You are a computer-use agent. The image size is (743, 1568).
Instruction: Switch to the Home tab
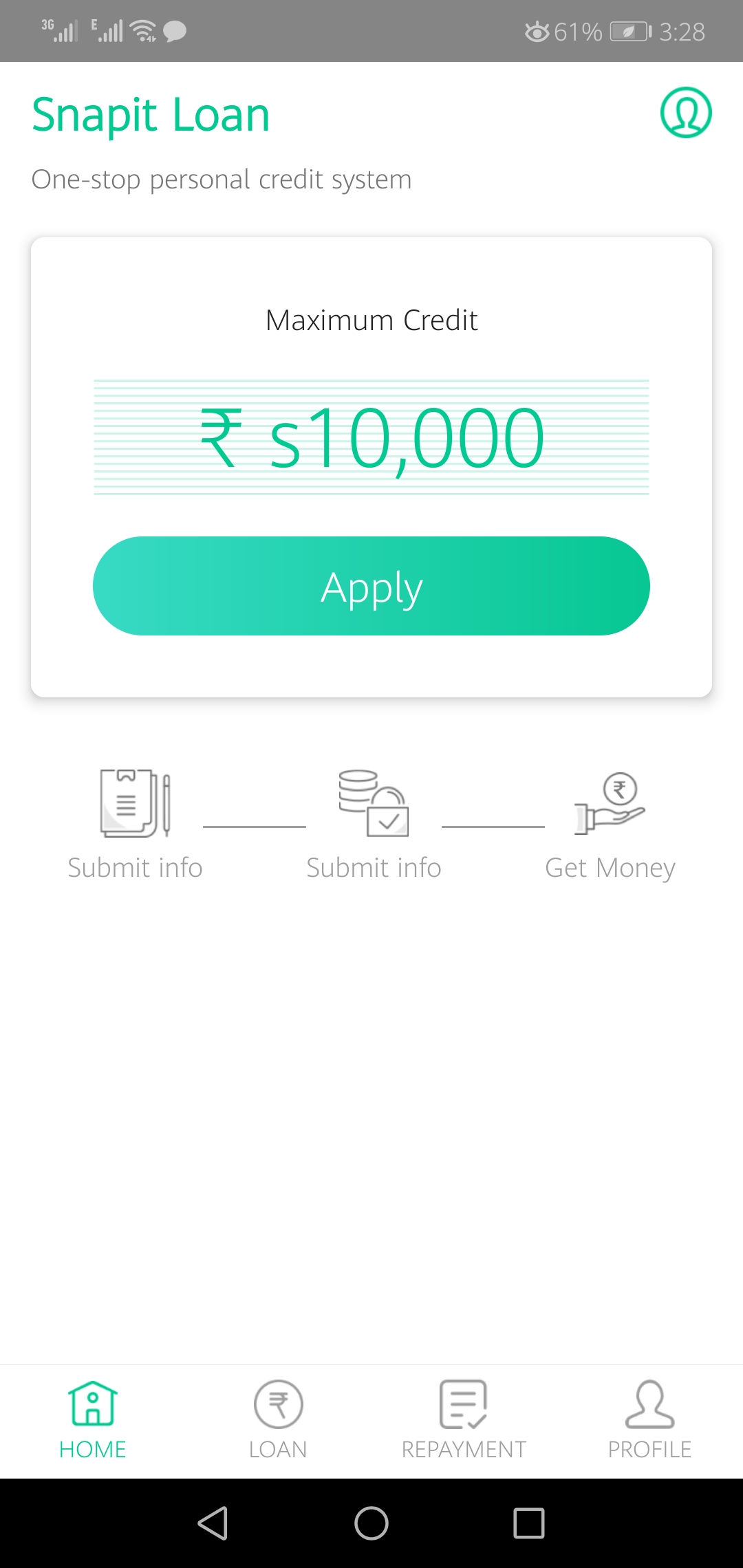tap(93, 1419)
